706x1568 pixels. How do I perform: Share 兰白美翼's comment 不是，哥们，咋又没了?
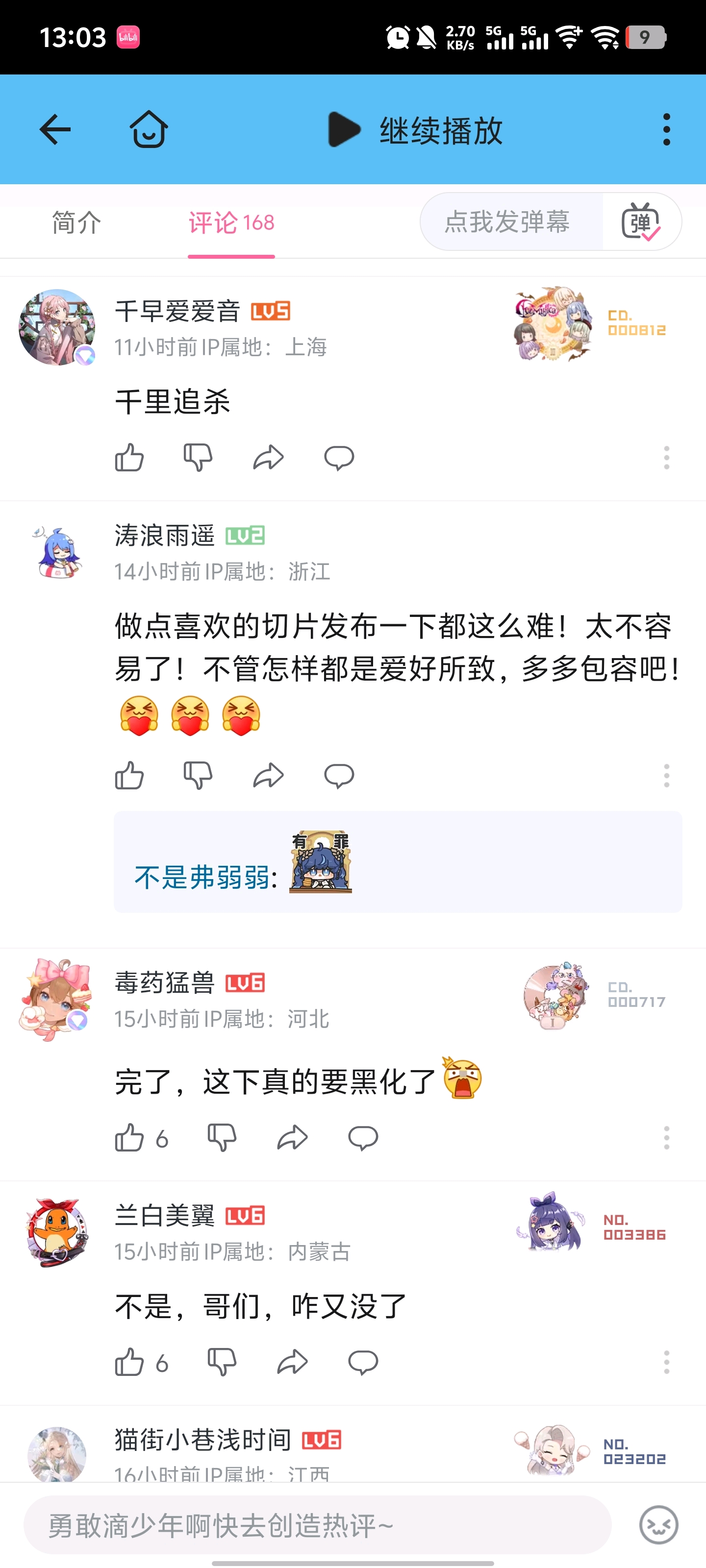[292, 1362]
